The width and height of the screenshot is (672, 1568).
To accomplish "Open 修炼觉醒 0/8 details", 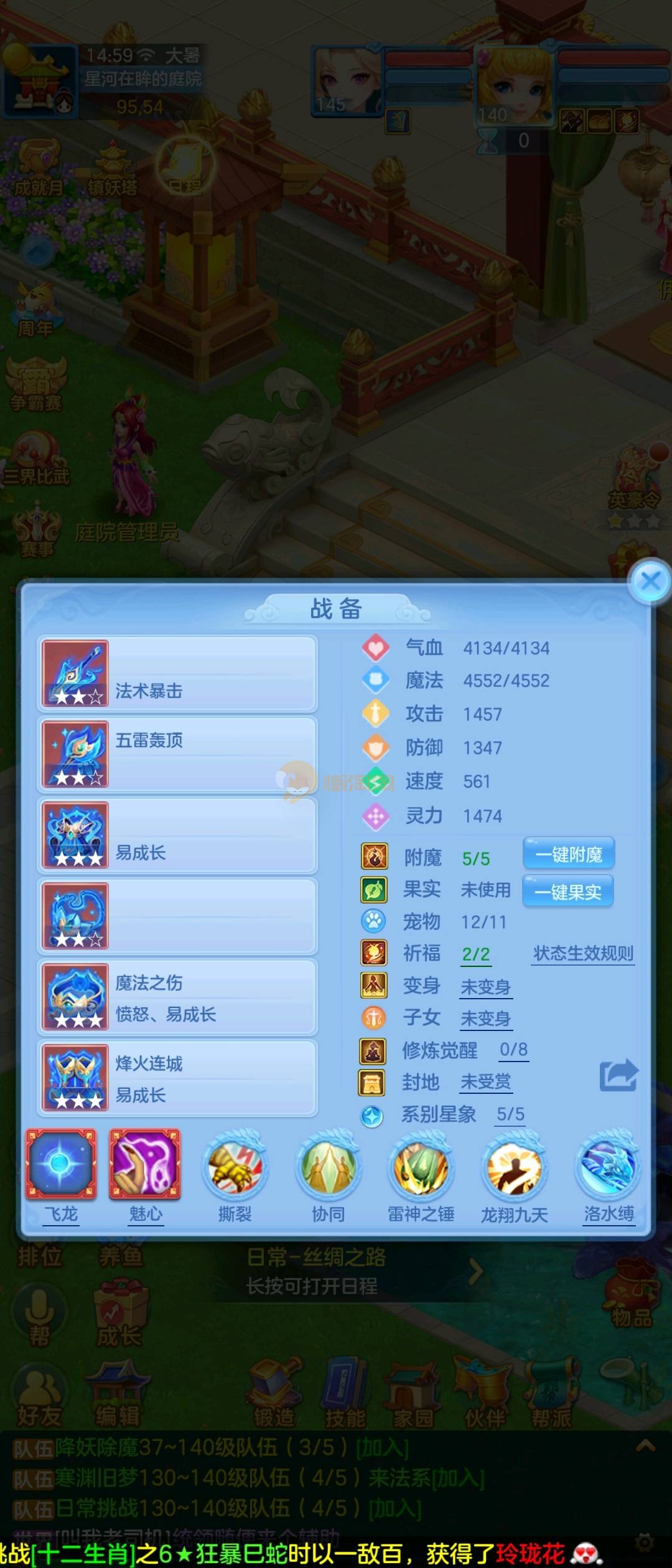I will pyautogui.click(x=513, y=1050).
